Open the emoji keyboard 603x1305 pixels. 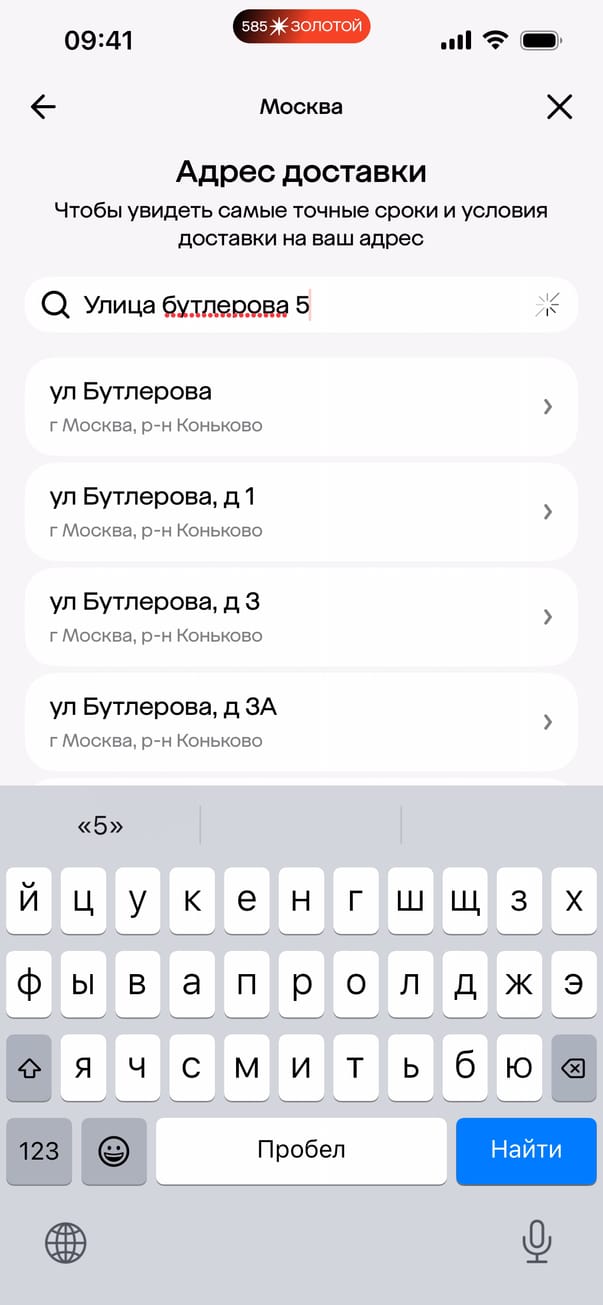[114, 1151]
